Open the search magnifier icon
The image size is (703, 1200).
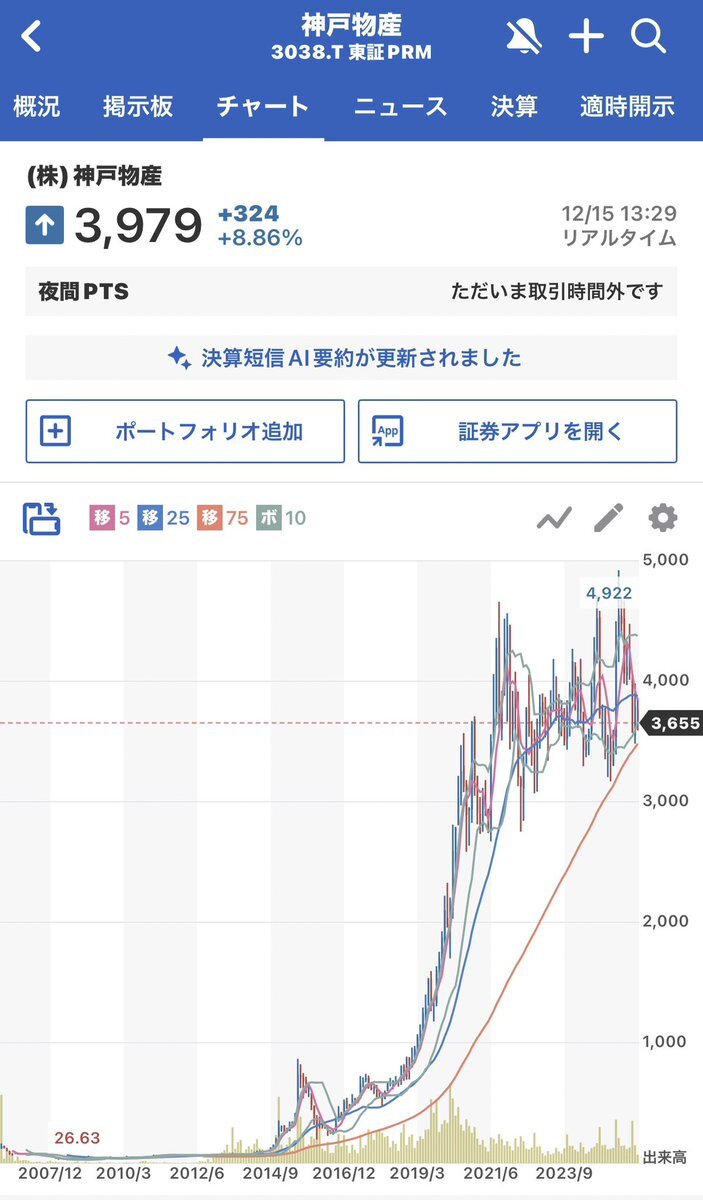coord(649,37)
